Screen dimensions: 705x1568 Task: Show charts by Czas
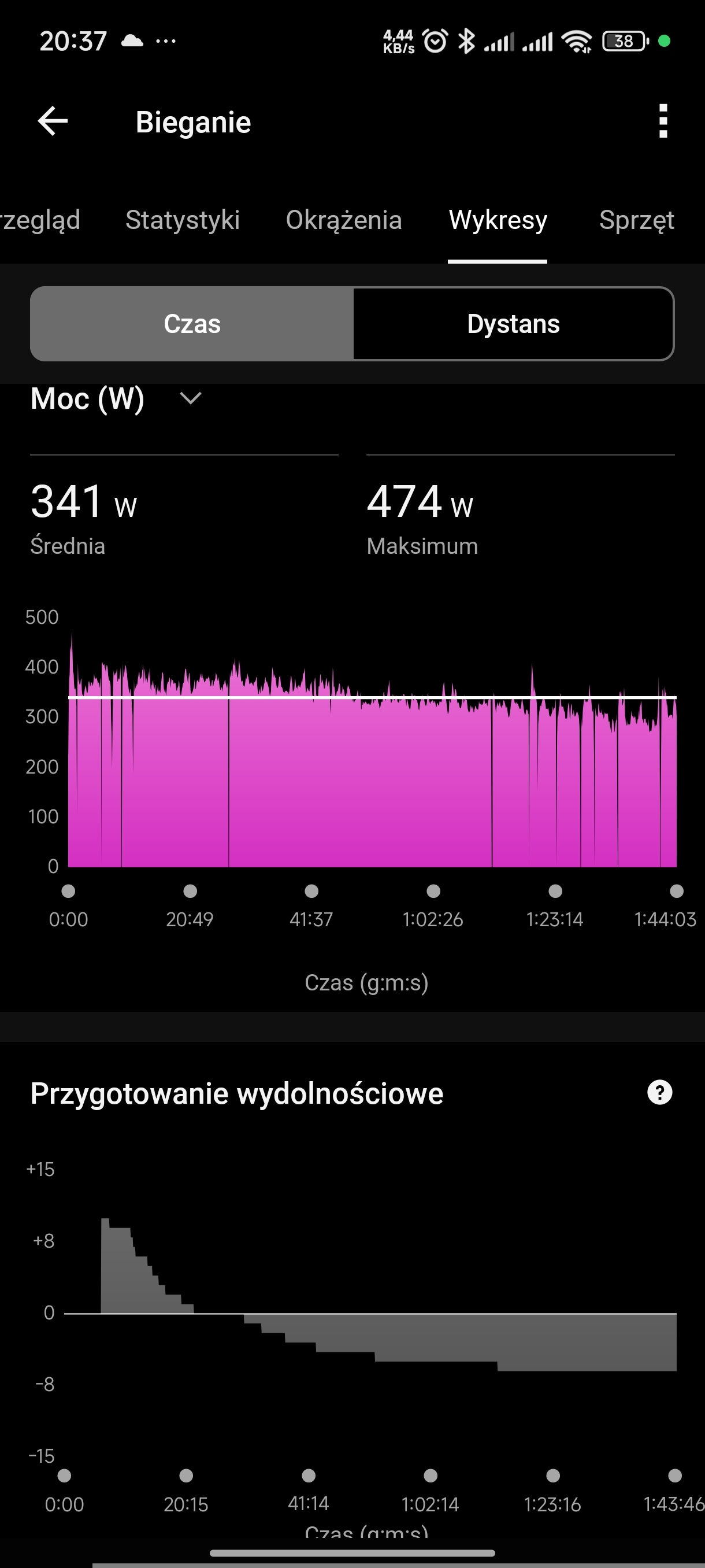[x=192, y=324]
